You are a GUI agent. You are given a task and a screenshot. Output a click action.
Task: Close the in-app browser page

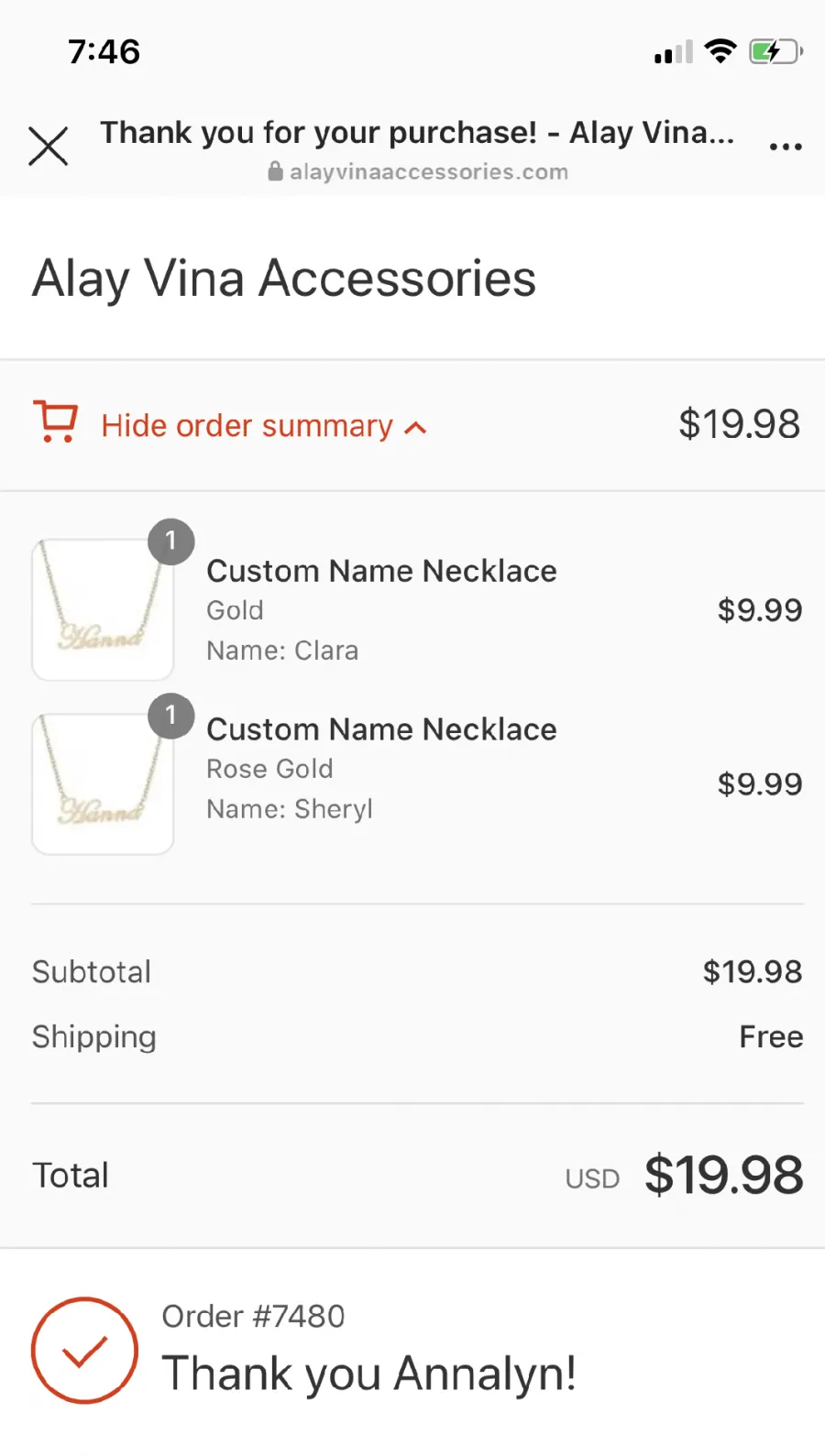49,147
